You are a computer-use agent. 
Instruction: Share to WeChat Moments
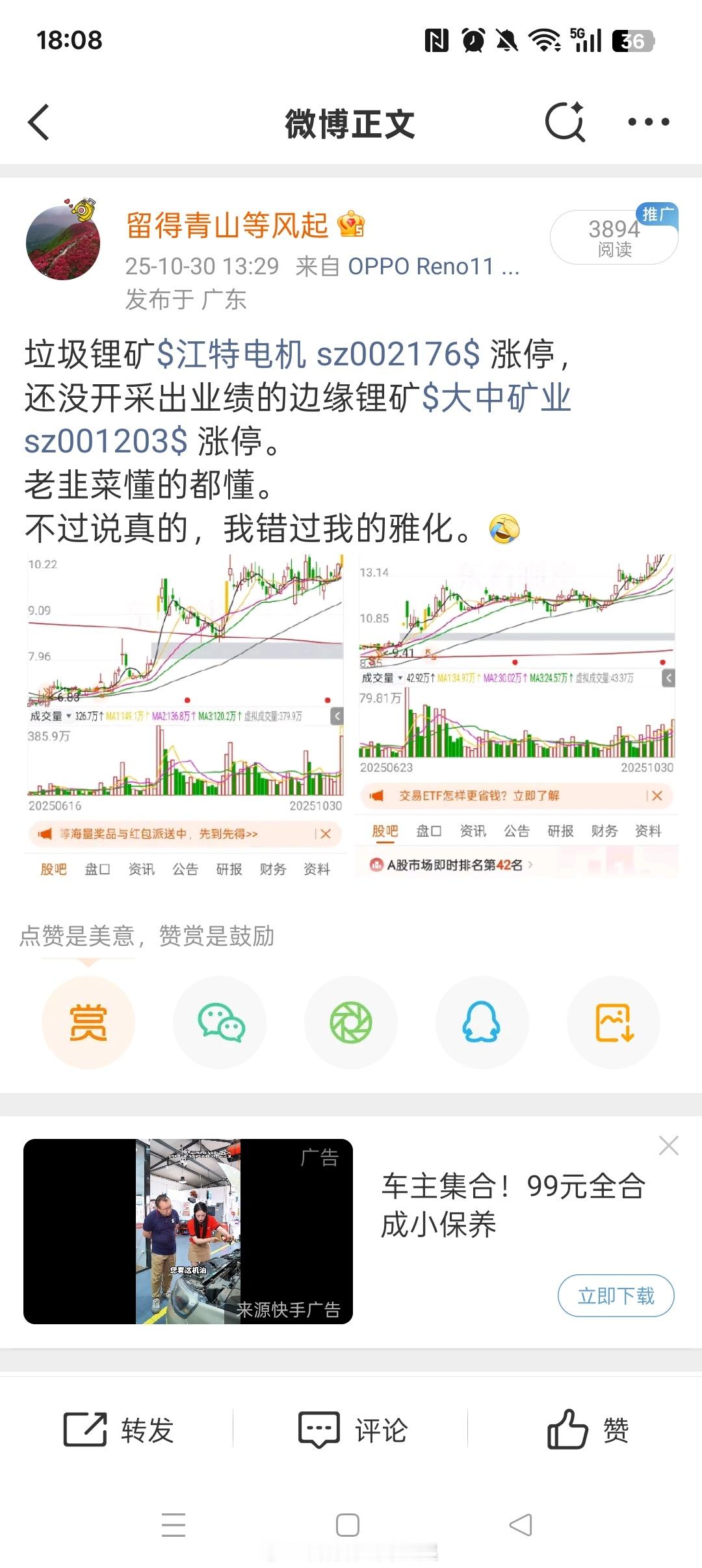click(351, 1023)
